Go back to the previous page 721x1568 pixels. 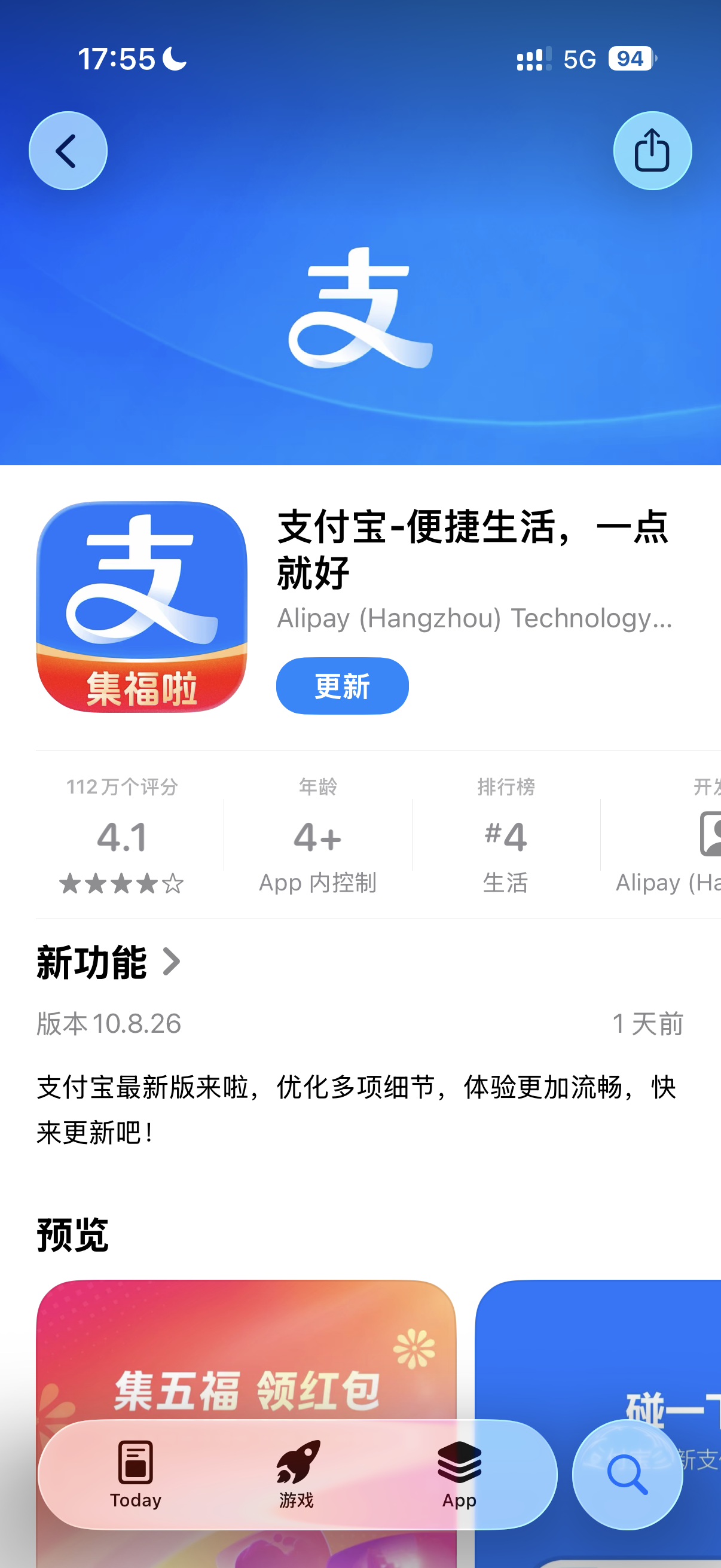tap(68, 150)
